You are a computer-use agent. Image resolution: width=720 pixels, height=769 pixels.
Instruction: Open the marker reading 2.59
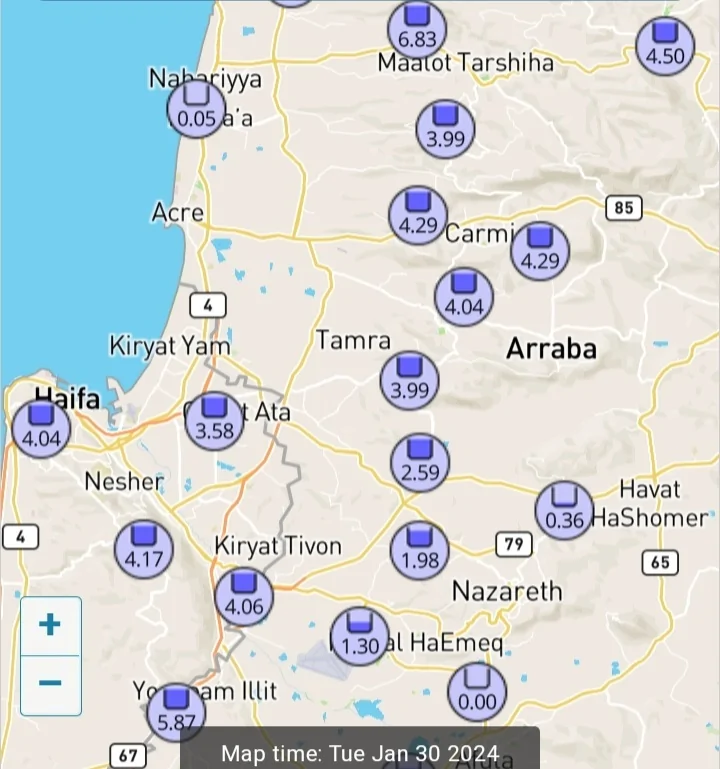click(420, 462)
